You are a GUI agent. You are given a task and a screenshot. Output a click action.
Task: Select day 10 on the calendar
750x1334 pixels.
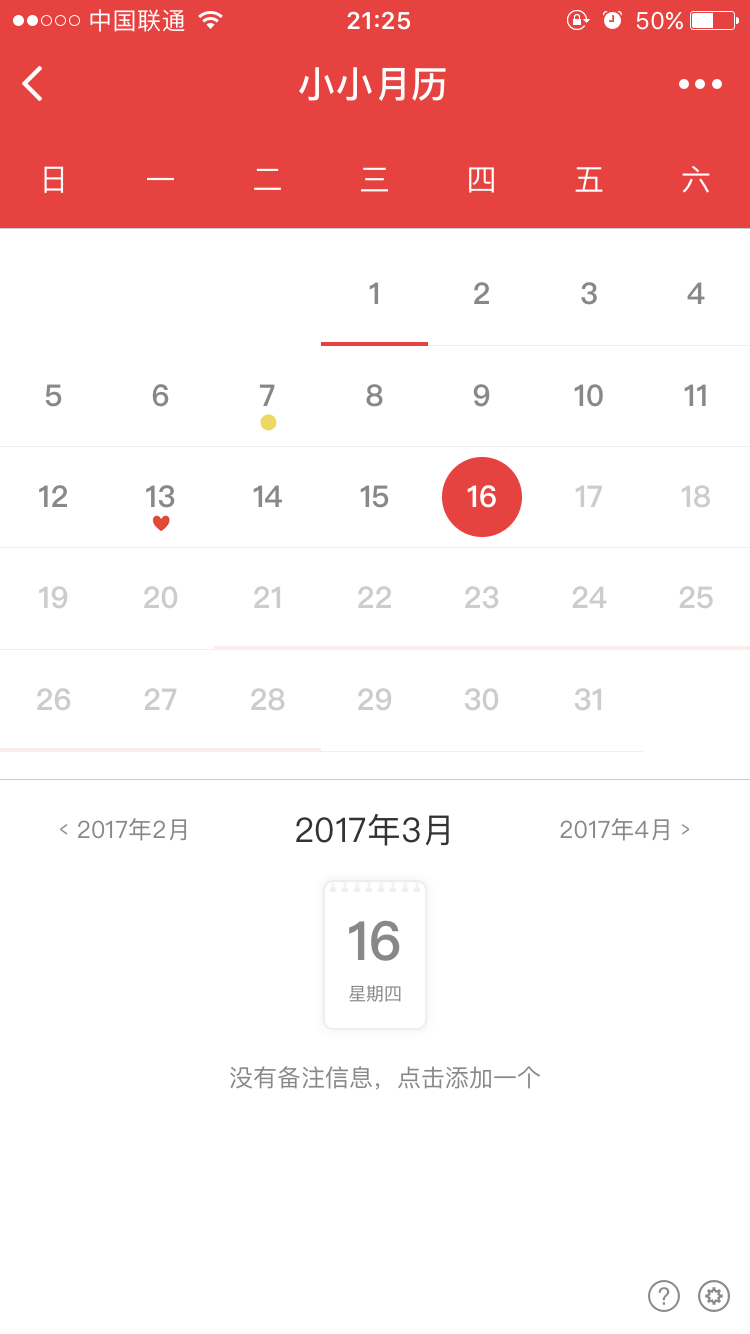point(588,396)
